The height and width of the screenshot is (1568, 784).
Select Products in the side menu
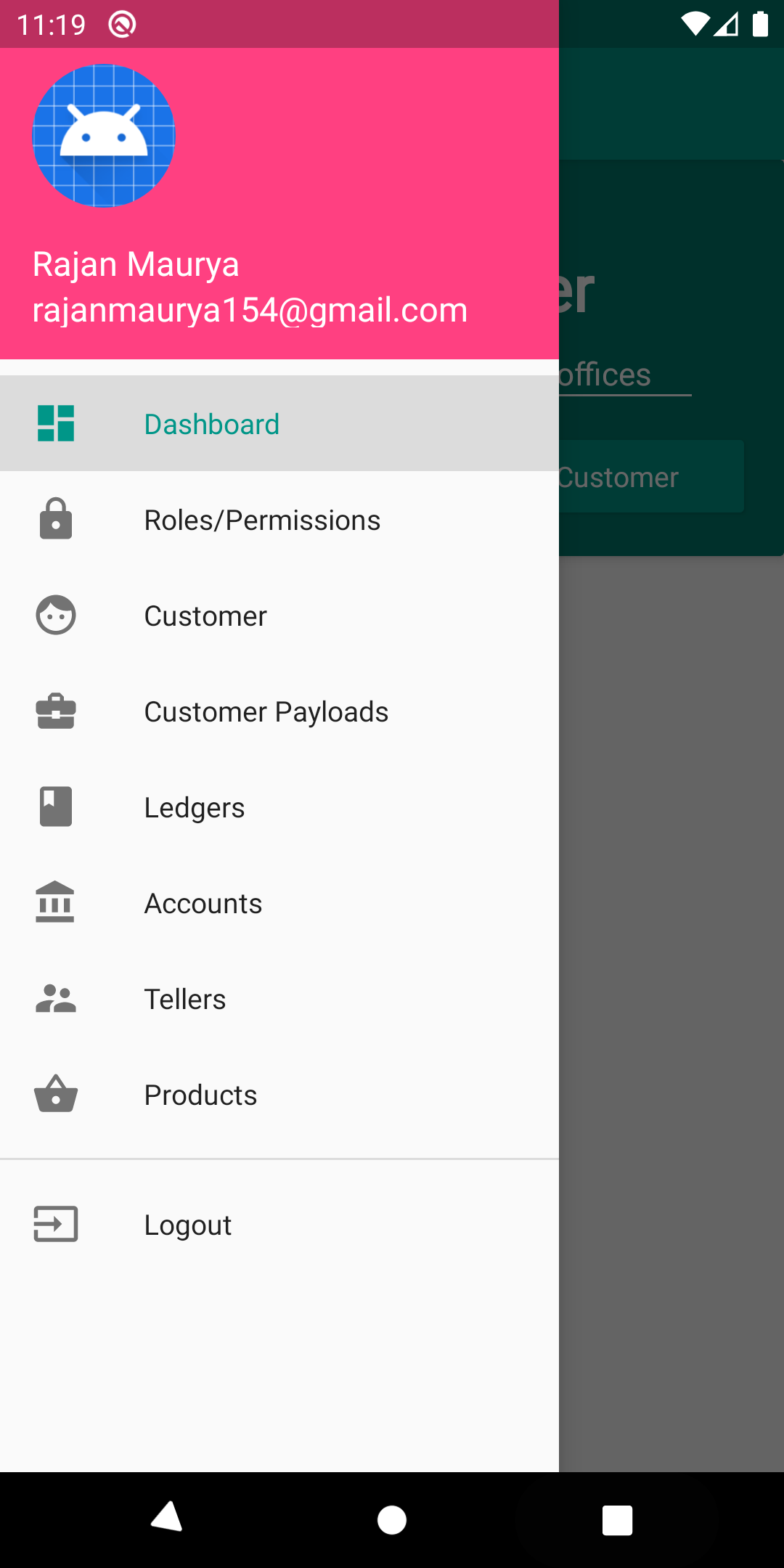pos(200,1094)
